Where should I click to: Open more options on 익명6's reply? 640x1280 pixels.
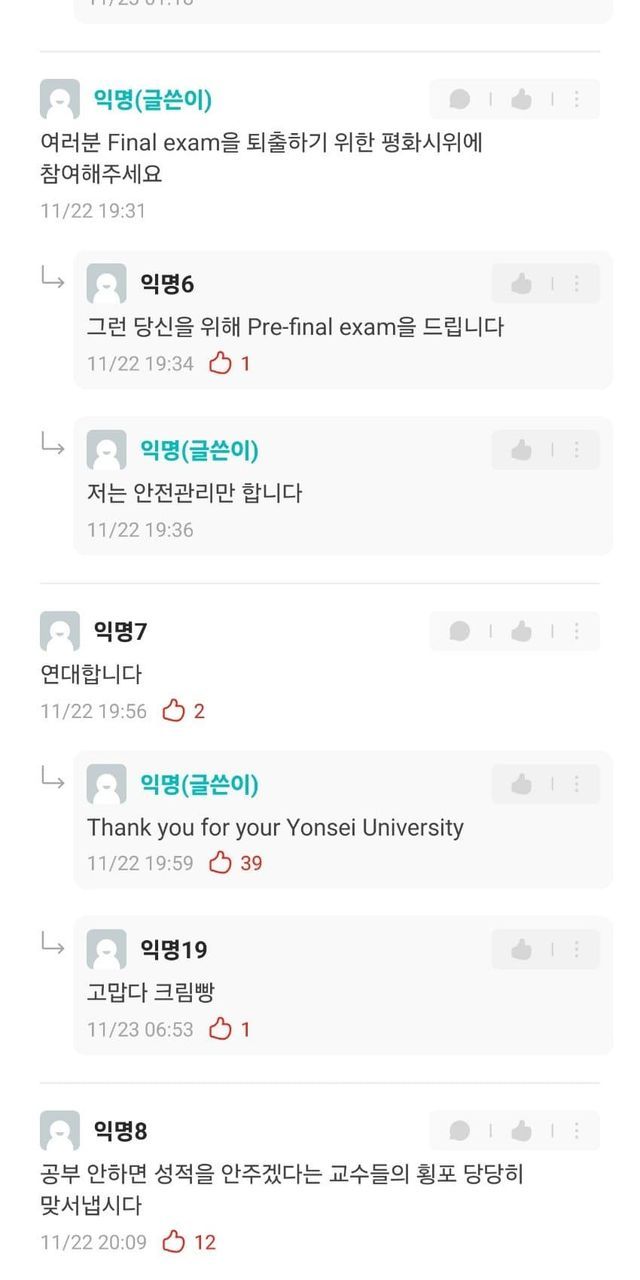577,284
